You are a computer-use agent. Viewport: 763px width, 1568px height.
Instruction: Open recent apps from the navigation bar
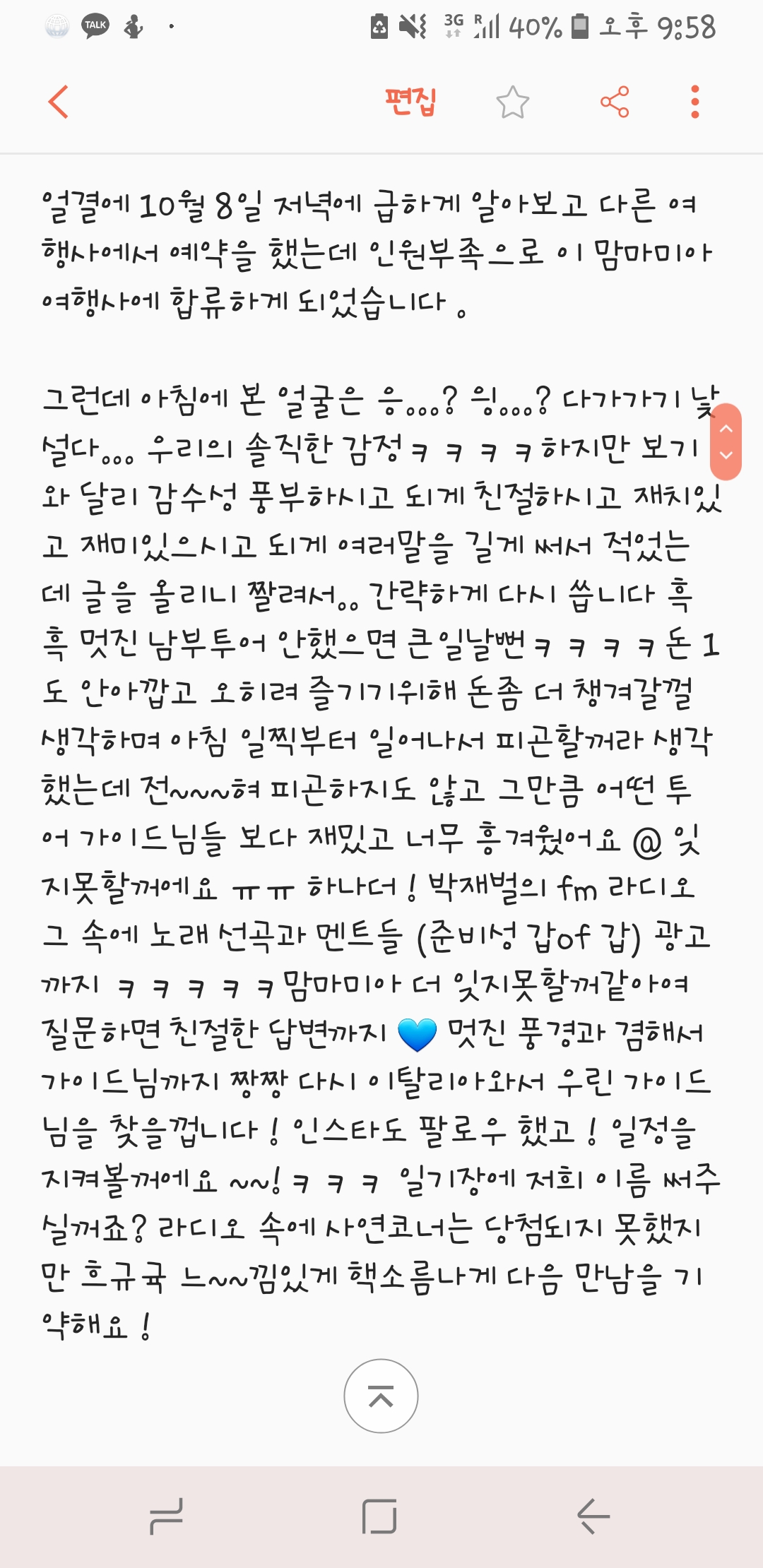pos(167,1516)
